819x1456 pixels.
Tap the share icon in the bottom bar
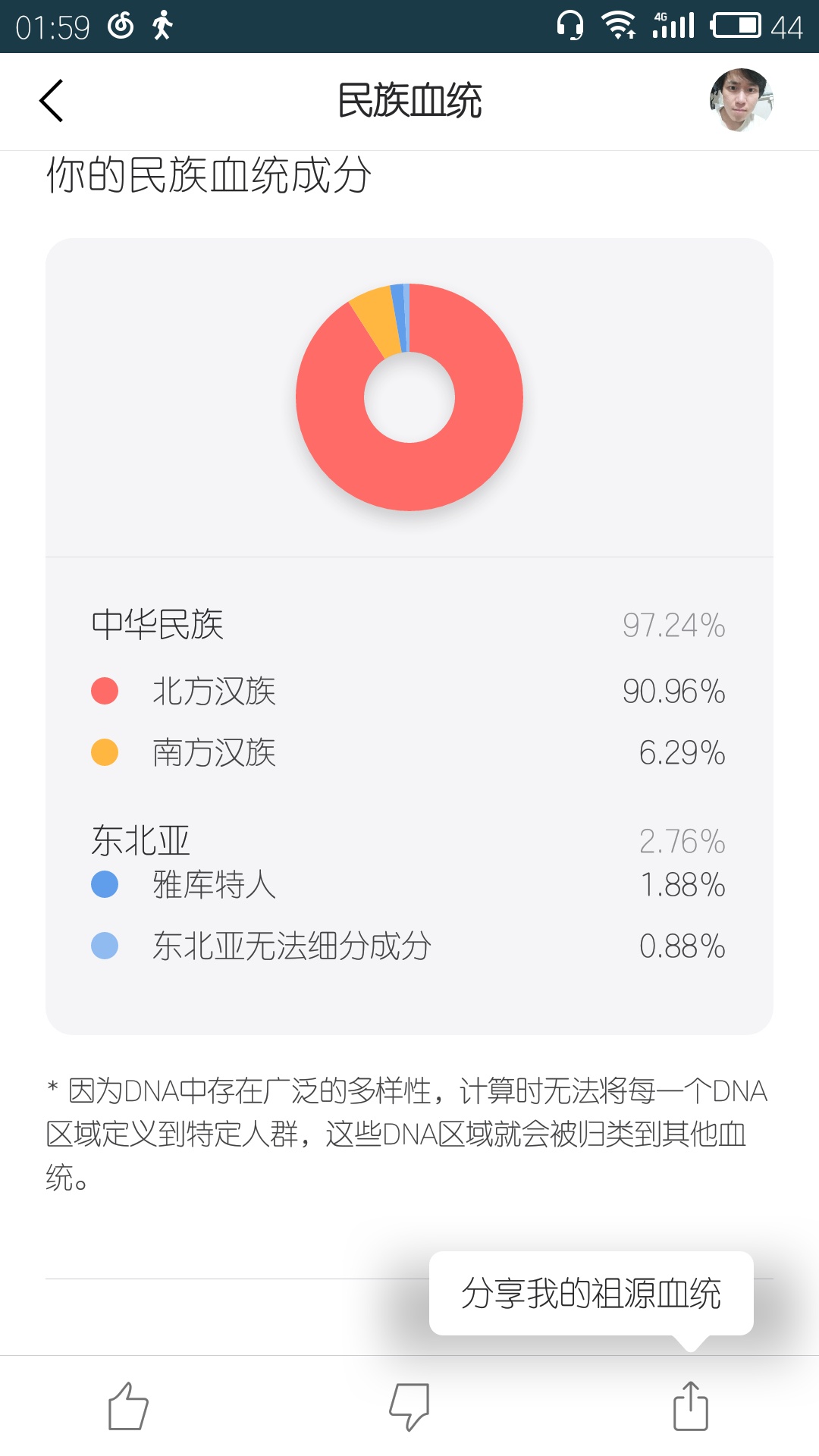(691, 1406)
